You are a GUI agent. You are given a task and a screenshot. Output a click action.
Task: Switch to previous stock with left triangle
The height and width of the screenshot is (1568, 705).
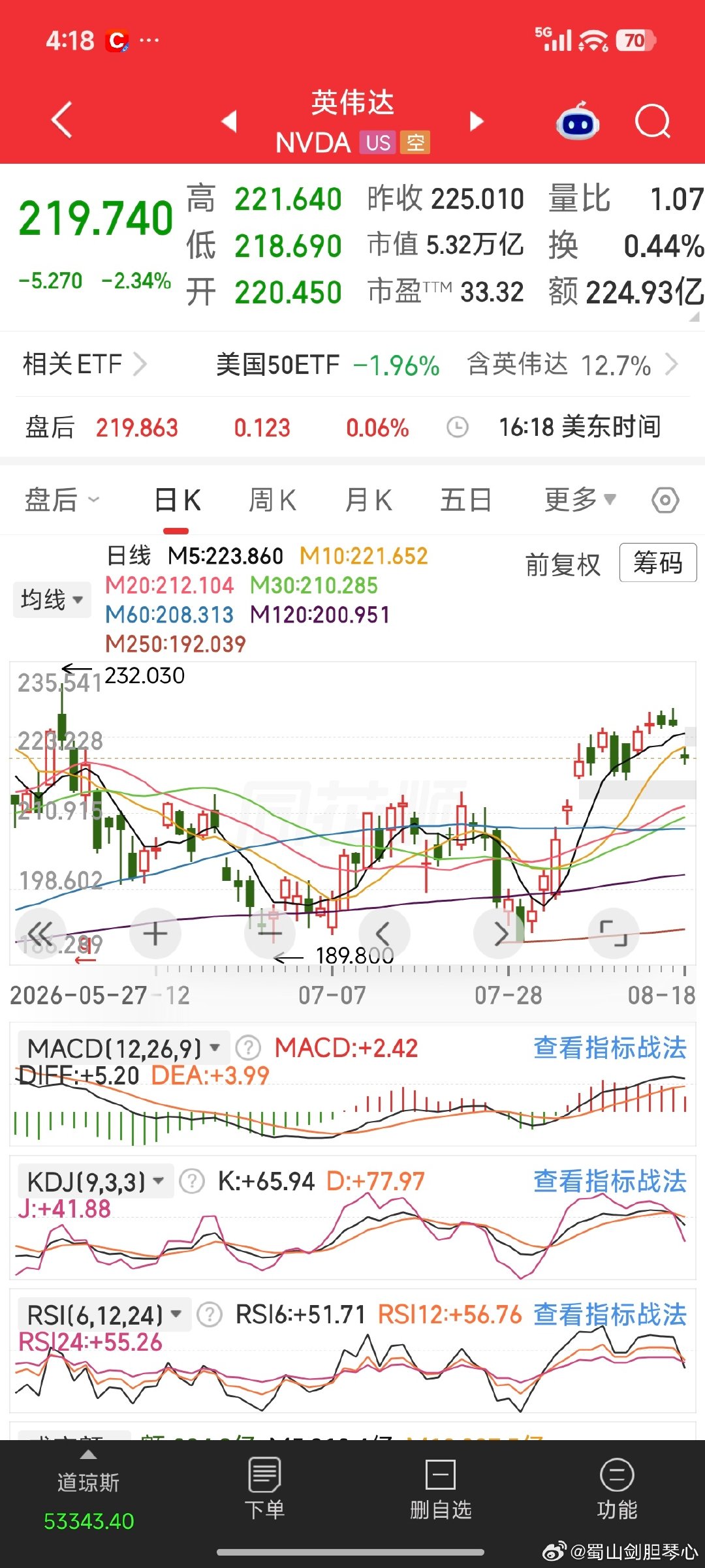pyautogui.click(x=229, y=121)
